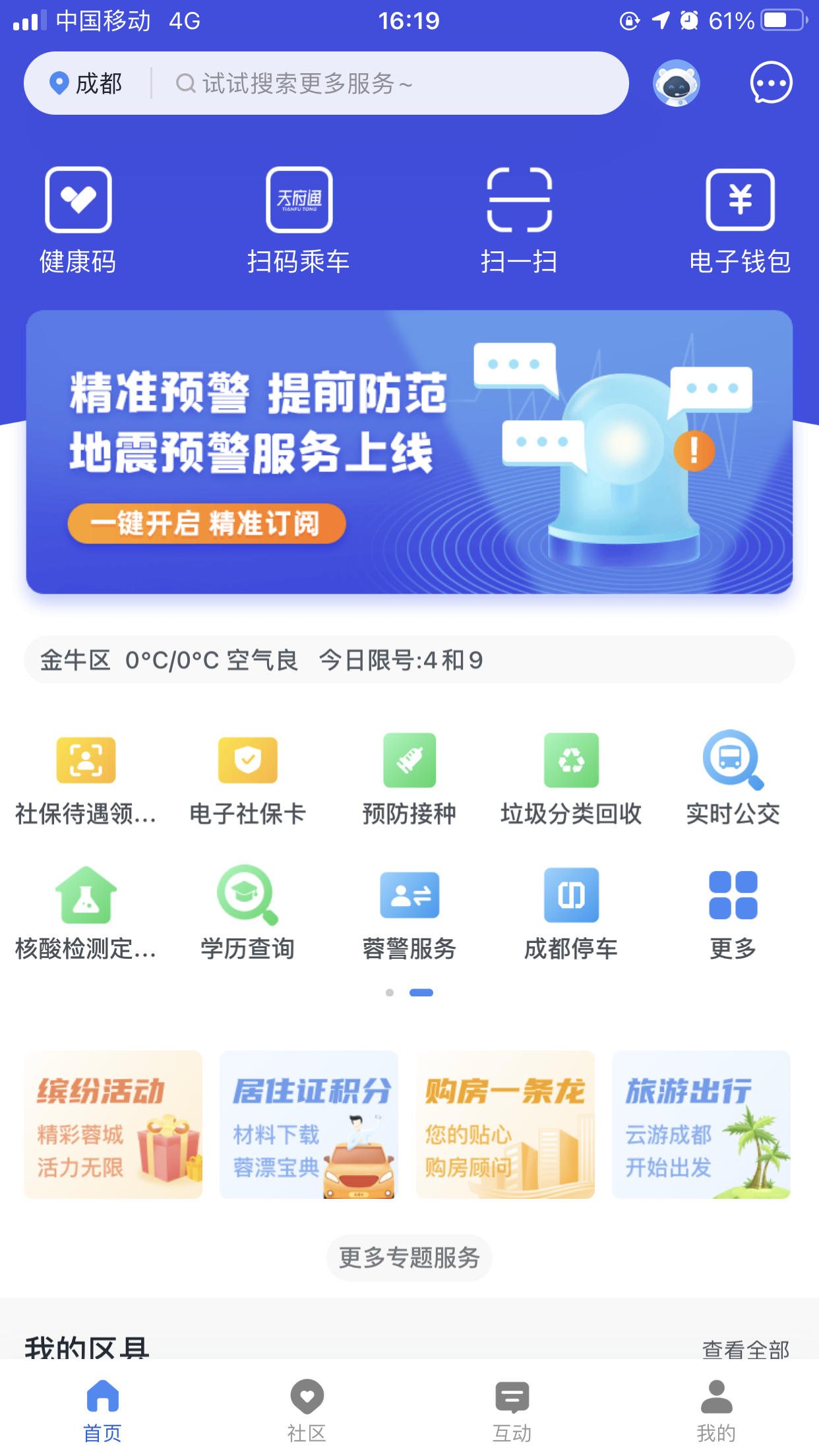The height and width of the screenshot is (1456, 819).
Task: Open the AI robot assistant
Action: pyautogui.click(x=675, y=83)
